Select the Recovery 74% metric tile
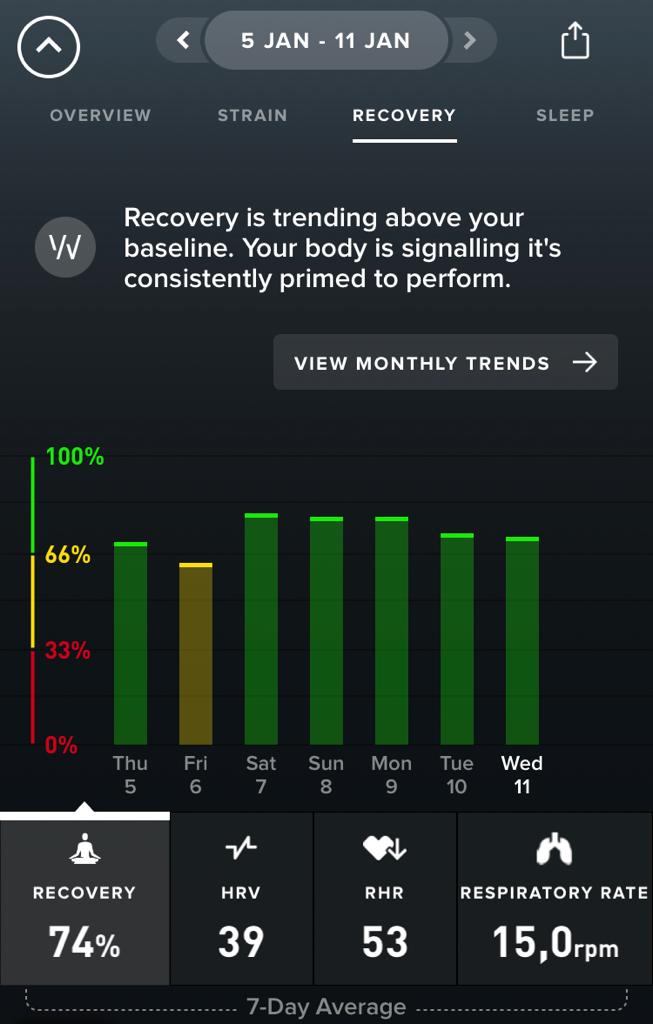653x1024 pixels. click(x=85, y=898)
